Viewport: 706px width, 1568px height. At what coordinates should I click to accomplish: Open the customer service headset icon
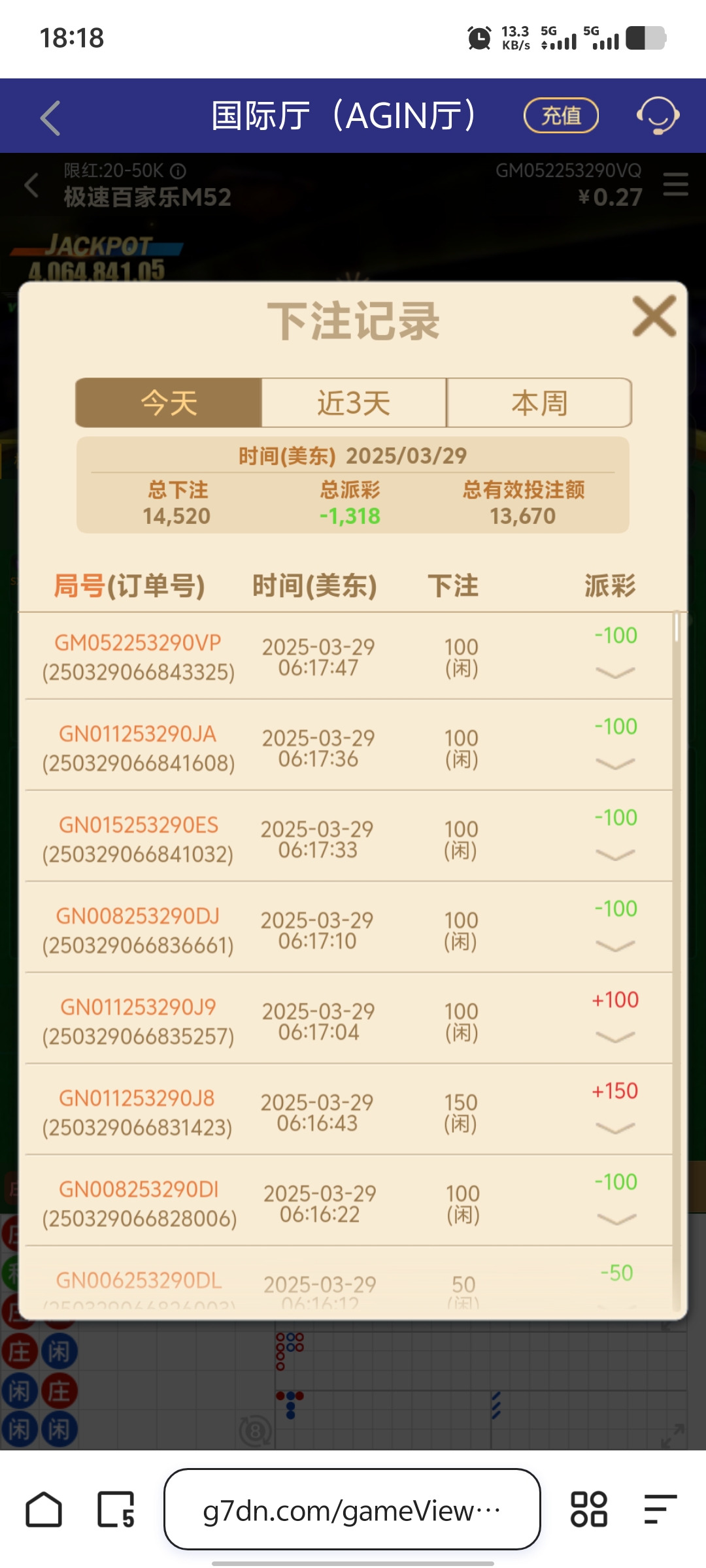[x=656, y=115]
